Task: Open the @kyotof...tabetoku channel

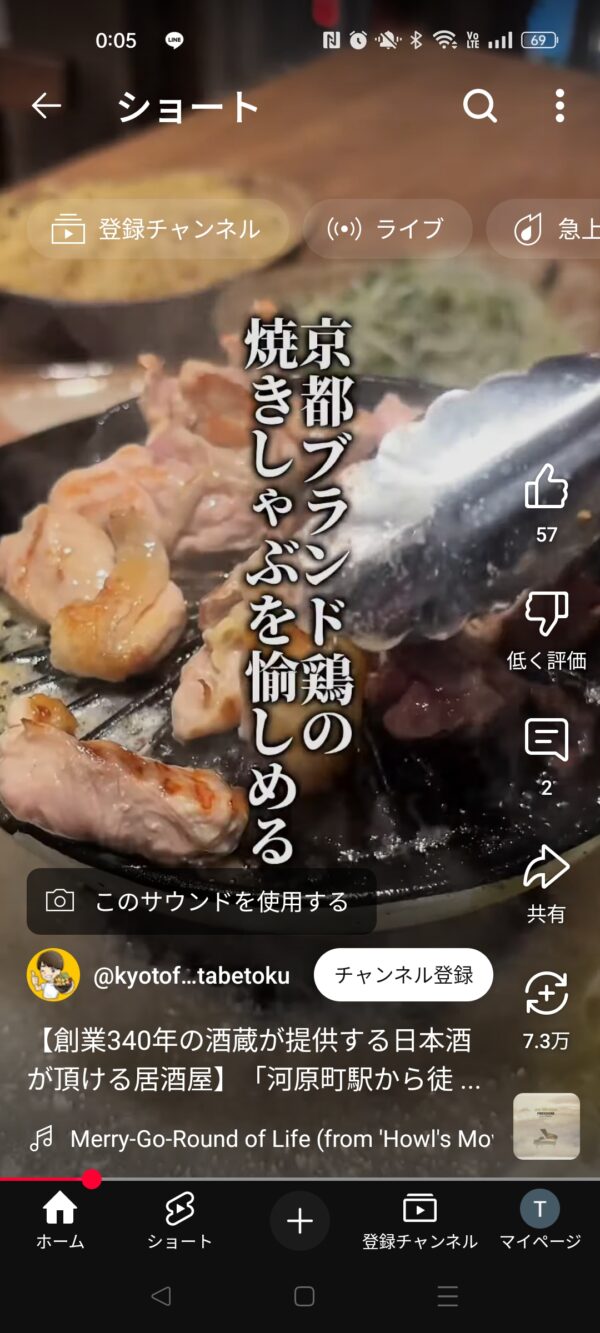Action: point(191,976)
